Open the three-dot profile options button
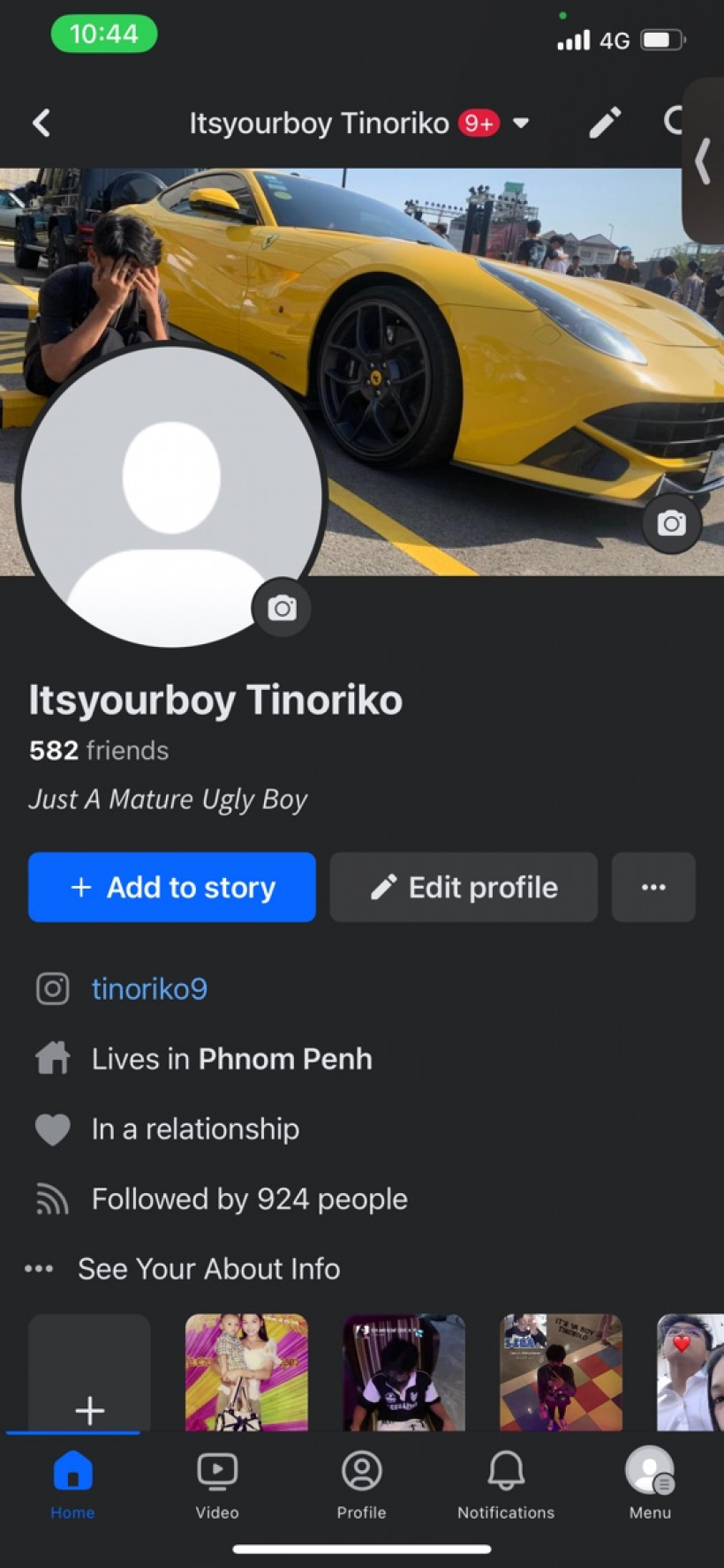This screenshot has width=724, height=1568. tap(653, 887)
